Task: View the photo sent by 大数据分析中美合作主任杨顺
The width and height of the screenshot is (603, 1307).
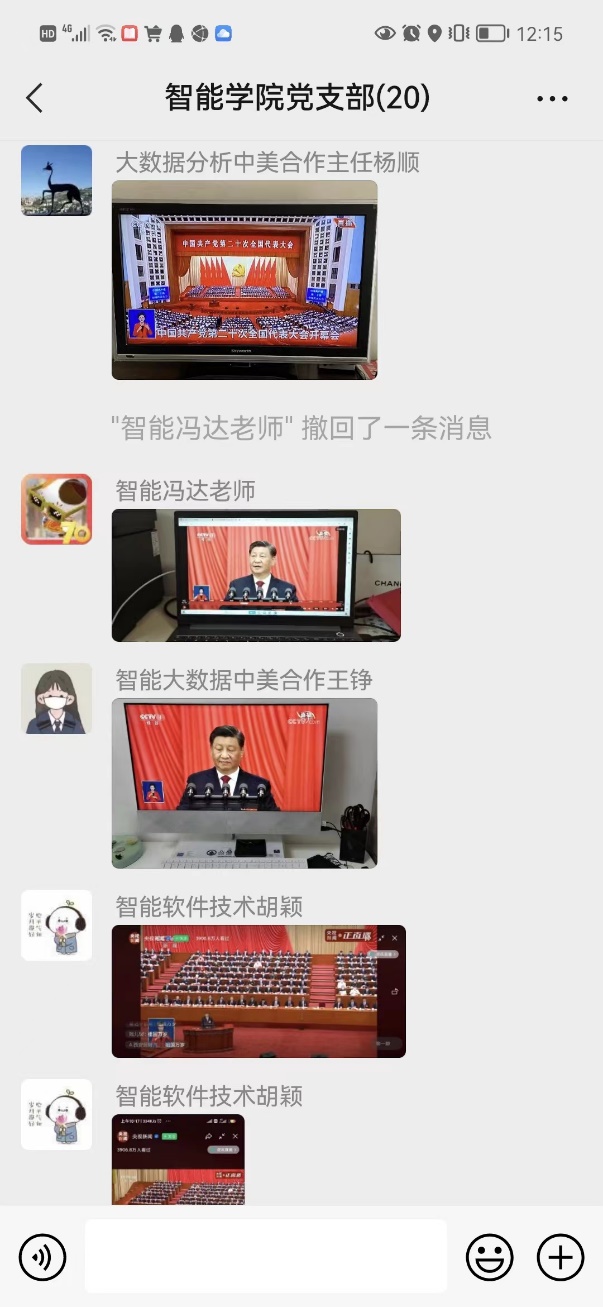Action: click(x=244, y=280)
